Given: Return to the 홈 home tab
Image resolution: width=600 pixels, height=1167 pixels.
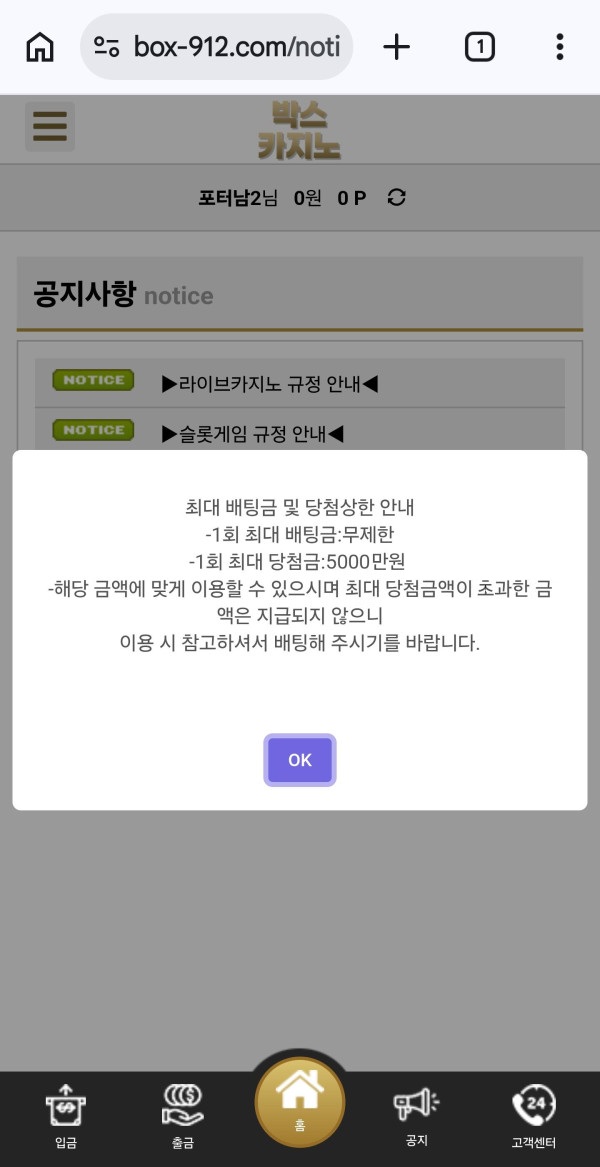Looking at the screenshot, I should [300, 1102].
